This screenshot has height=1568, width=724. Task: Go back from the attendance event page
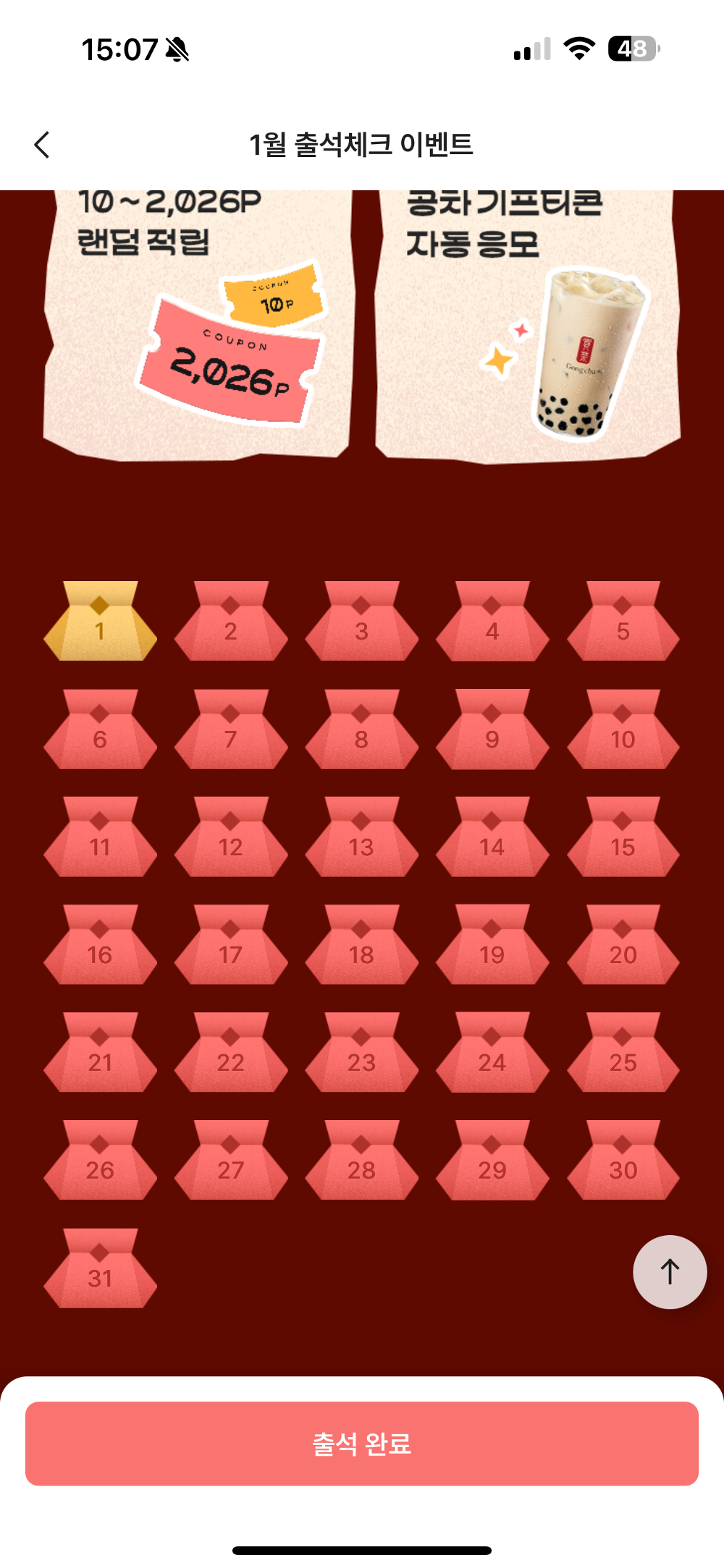pos(42,145)
